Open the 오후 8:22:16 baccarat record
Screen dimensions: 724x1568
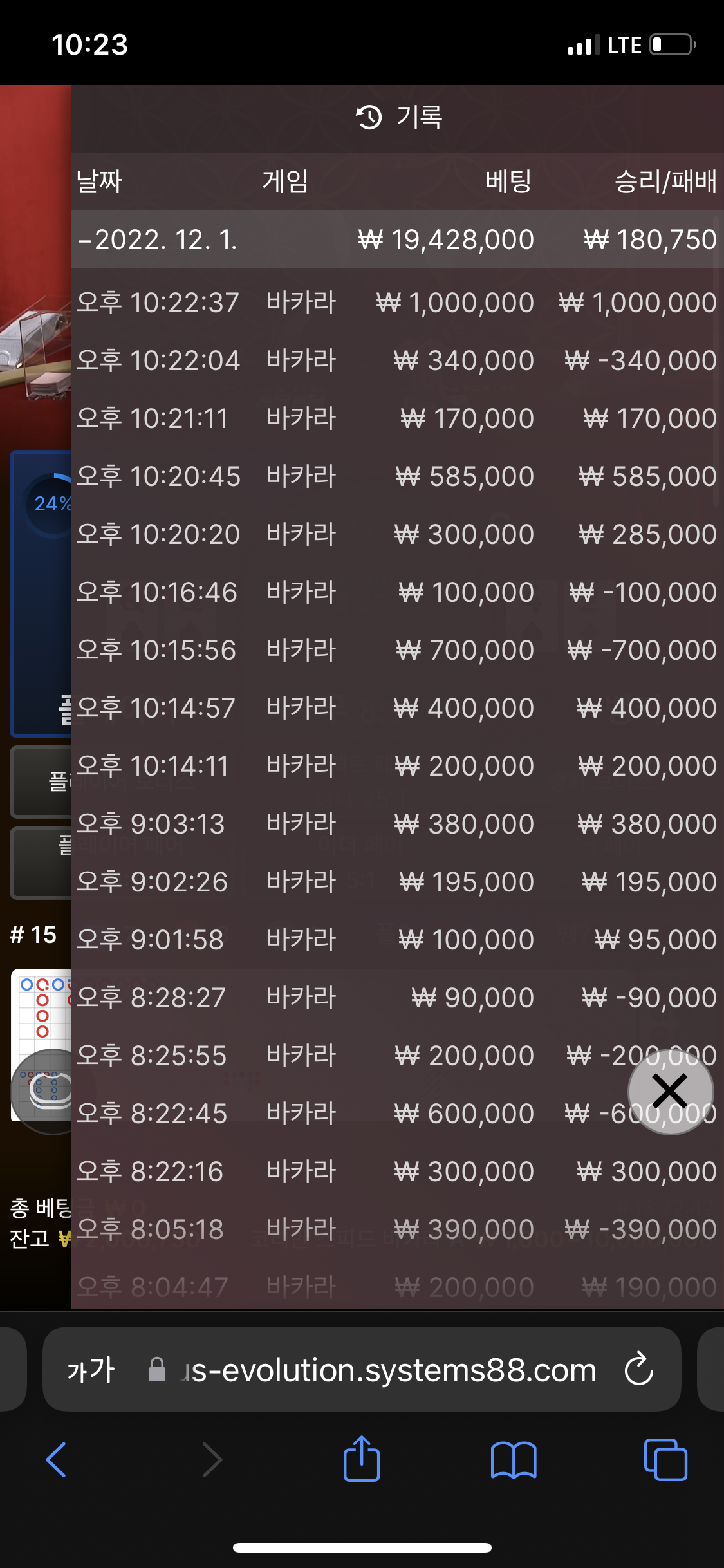point(397,1171)
